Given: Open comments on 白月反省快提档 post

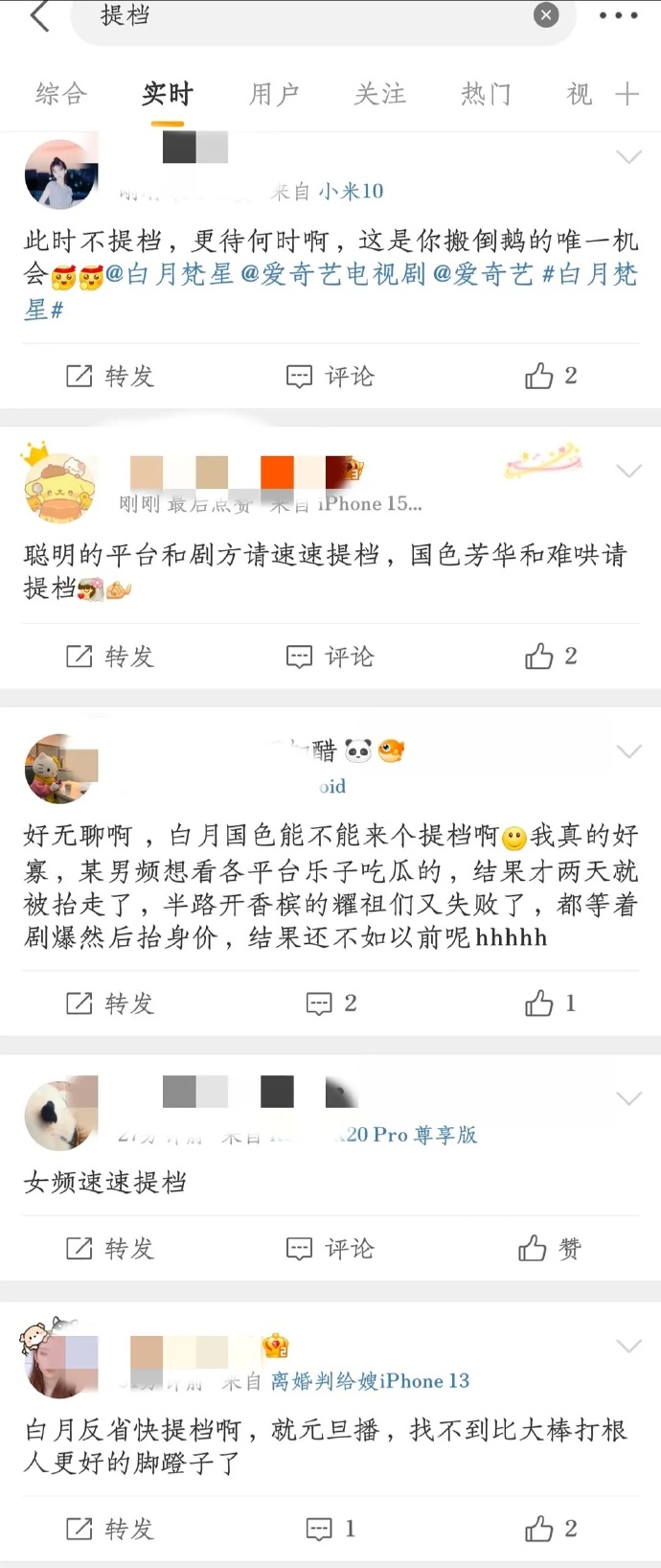Looking at the screenshot, I should (330, 1529).
